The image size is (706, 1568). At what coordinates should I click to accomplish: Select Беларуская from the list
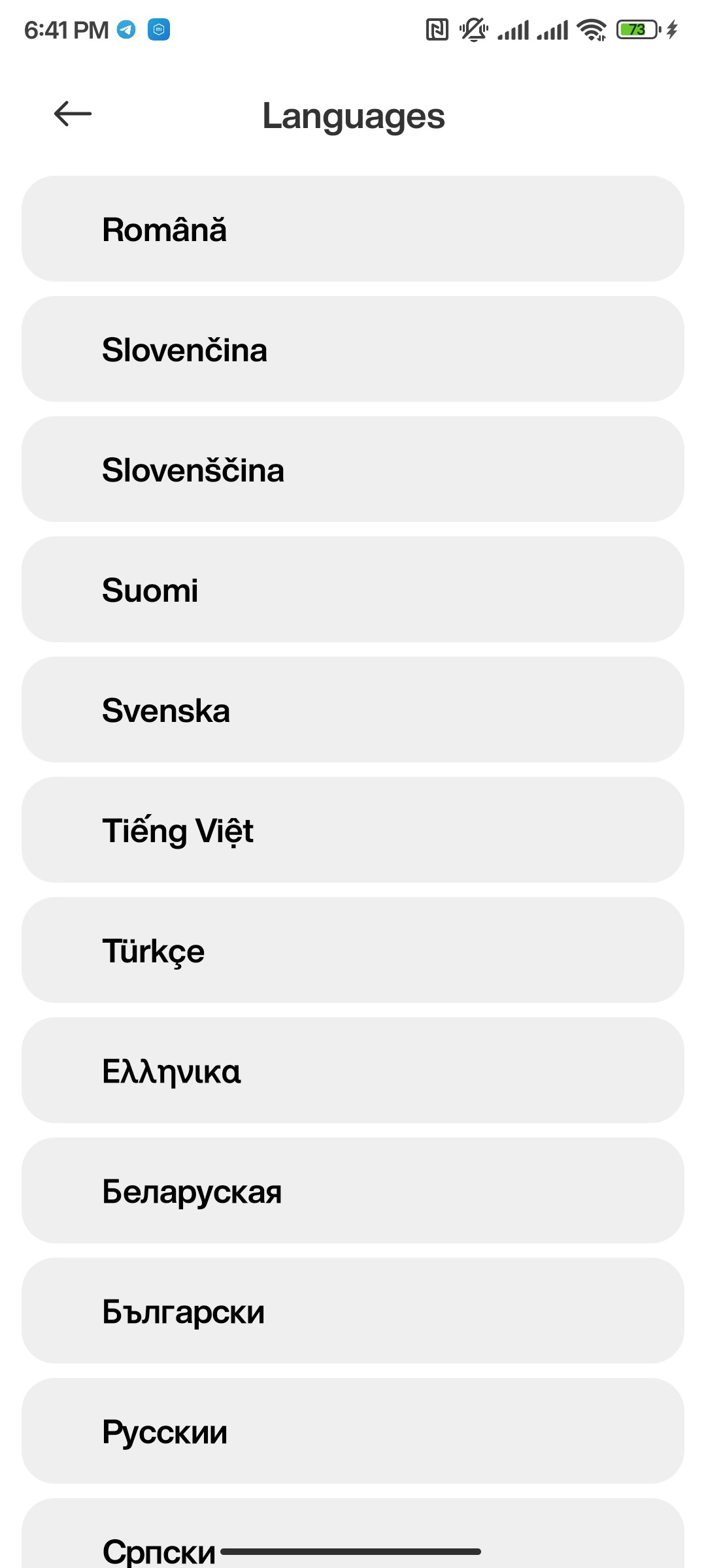[x=353, y=1190]
